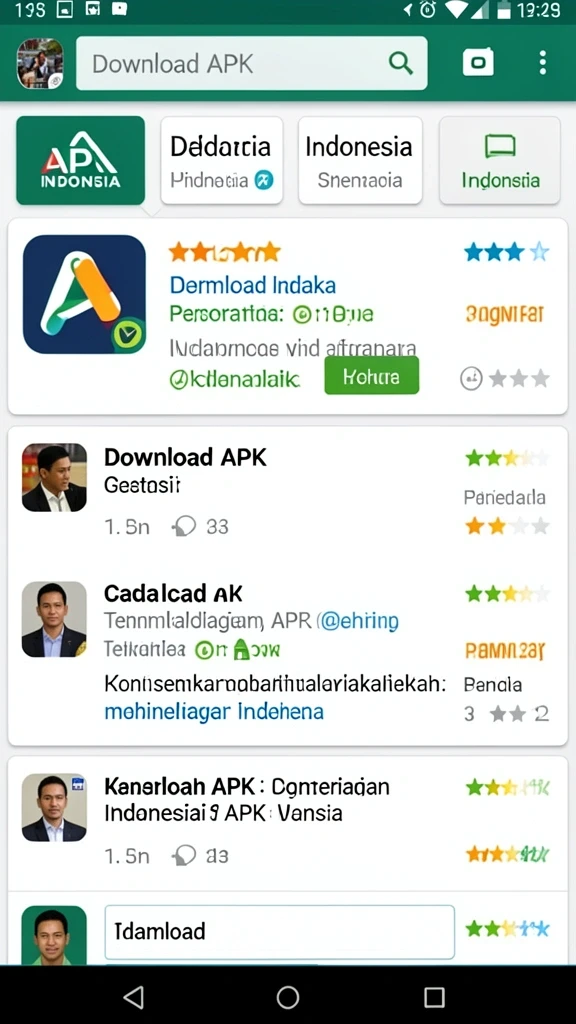This screenshot has height=1024, width=576.
Task: Tap the Download APK search field
Action: pyautogui.click(x=251, y=63)
